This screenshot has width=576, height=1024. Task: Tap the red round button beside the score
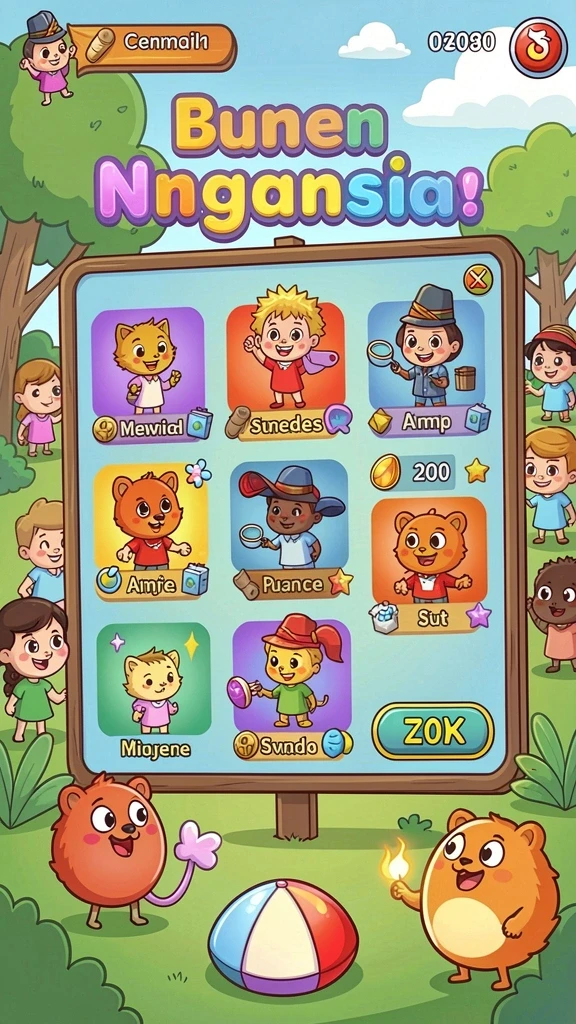tap(538, 48)
